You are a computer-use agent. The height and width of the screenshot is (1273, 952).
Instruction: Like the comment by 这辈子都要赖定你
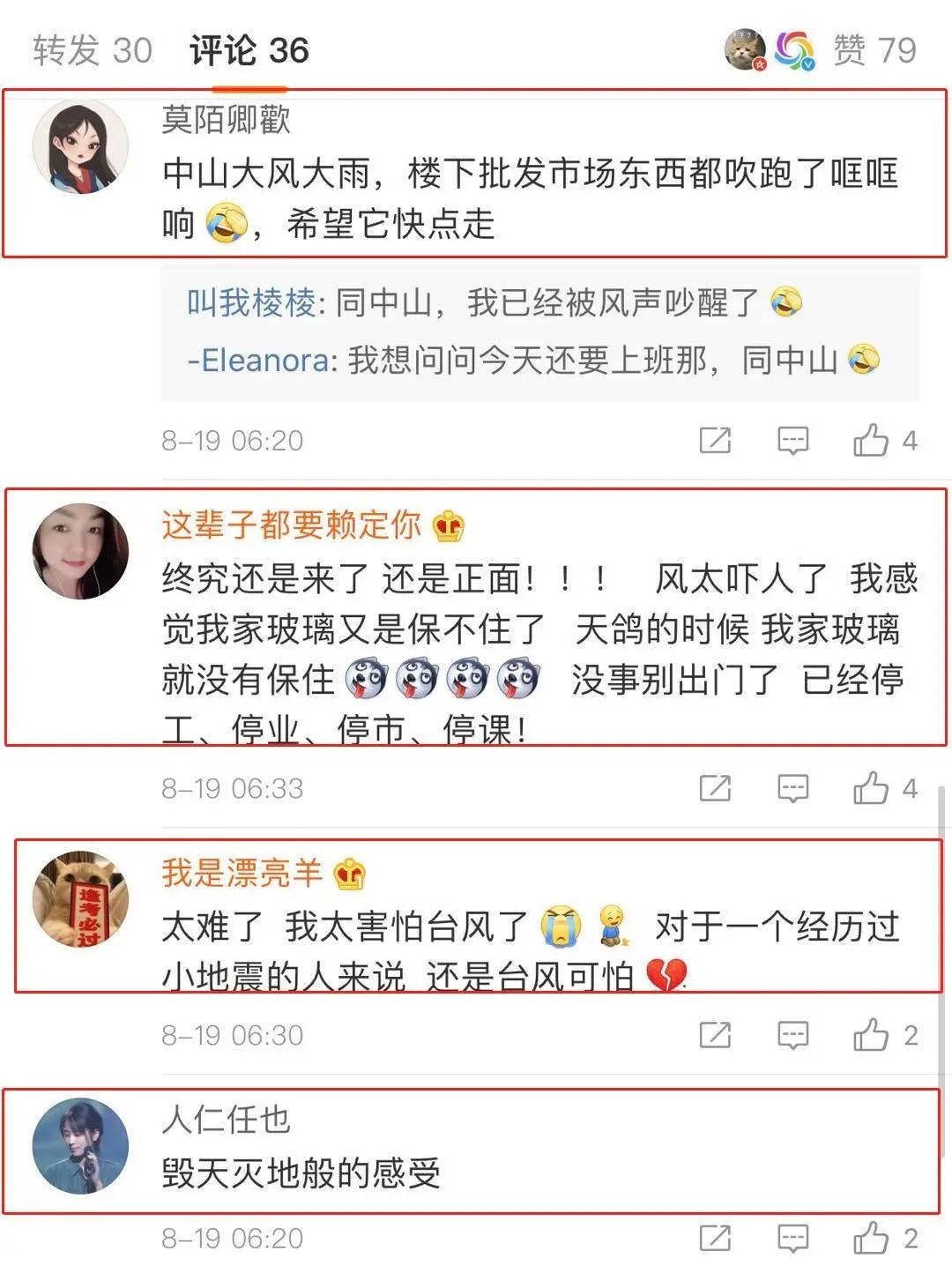(871, 788)
